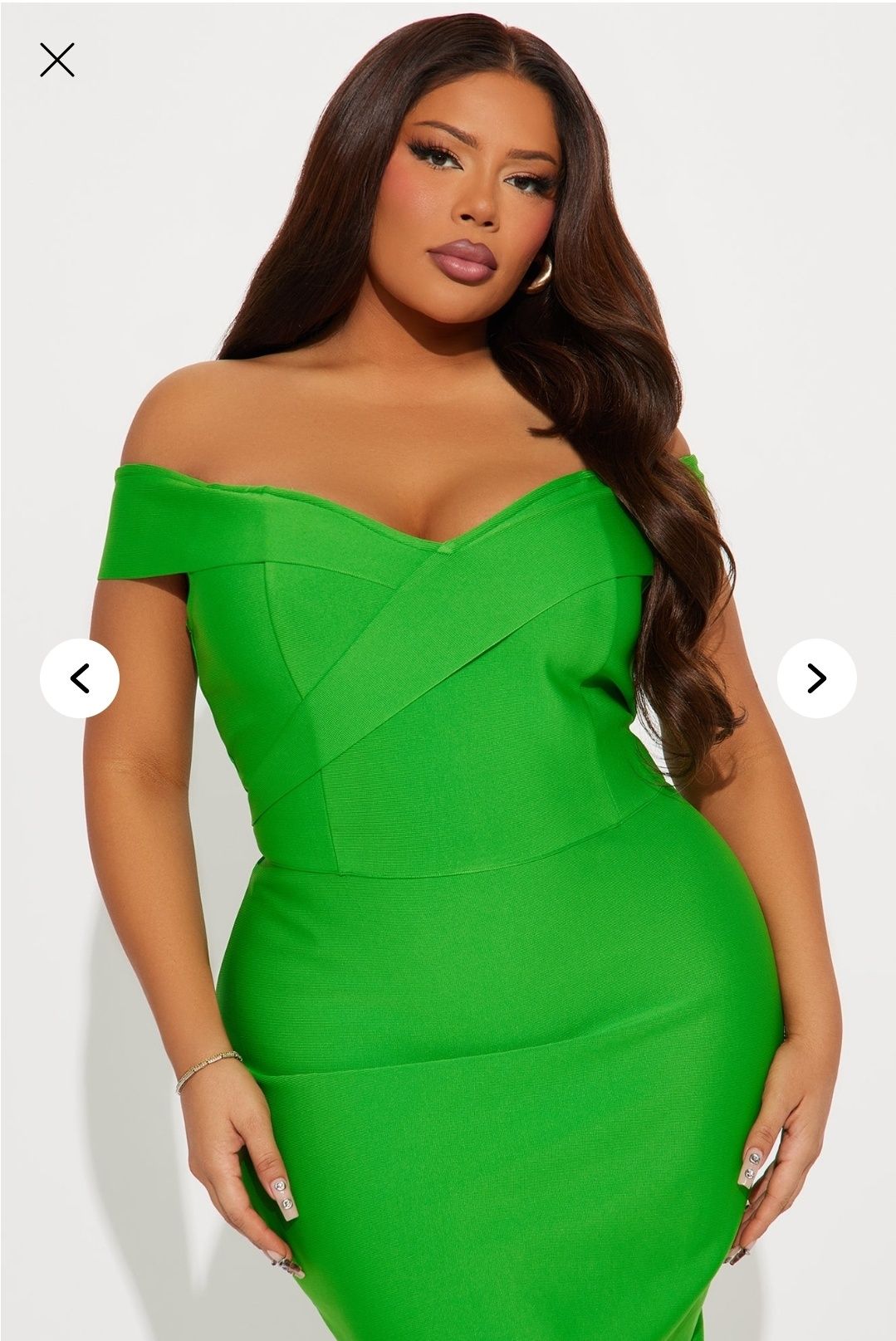This screenshot has width=896, height=1341.
Task: Show the next product photo
Action: 816,678
